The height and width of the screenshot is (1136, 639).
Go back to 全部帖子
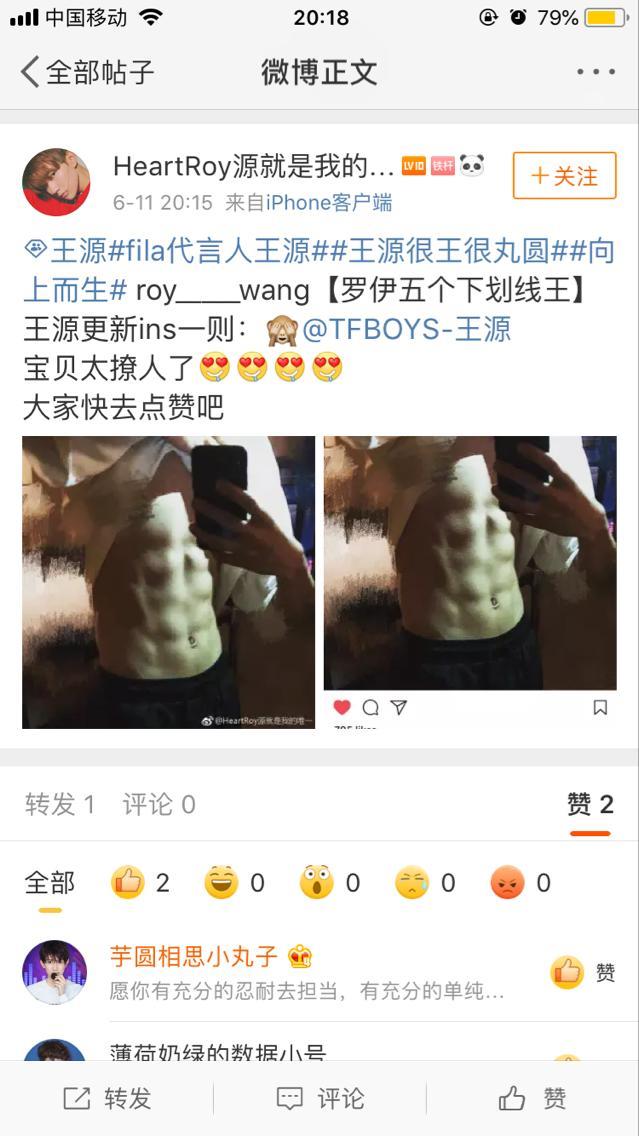(88, 72)
